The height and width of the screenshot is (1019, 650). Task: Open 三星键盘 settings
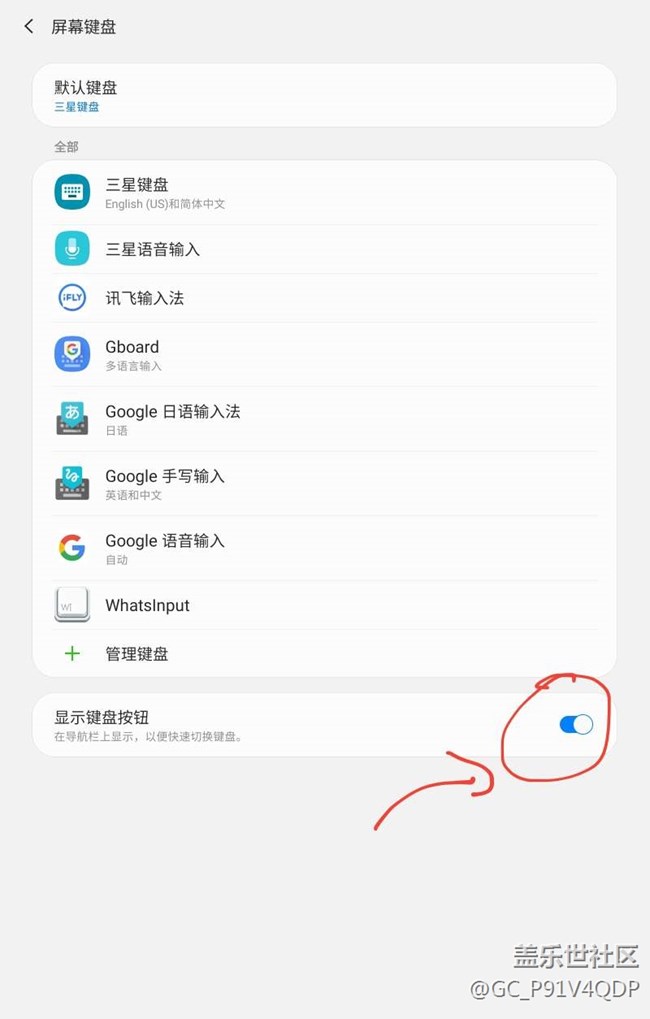coord(324,192)
